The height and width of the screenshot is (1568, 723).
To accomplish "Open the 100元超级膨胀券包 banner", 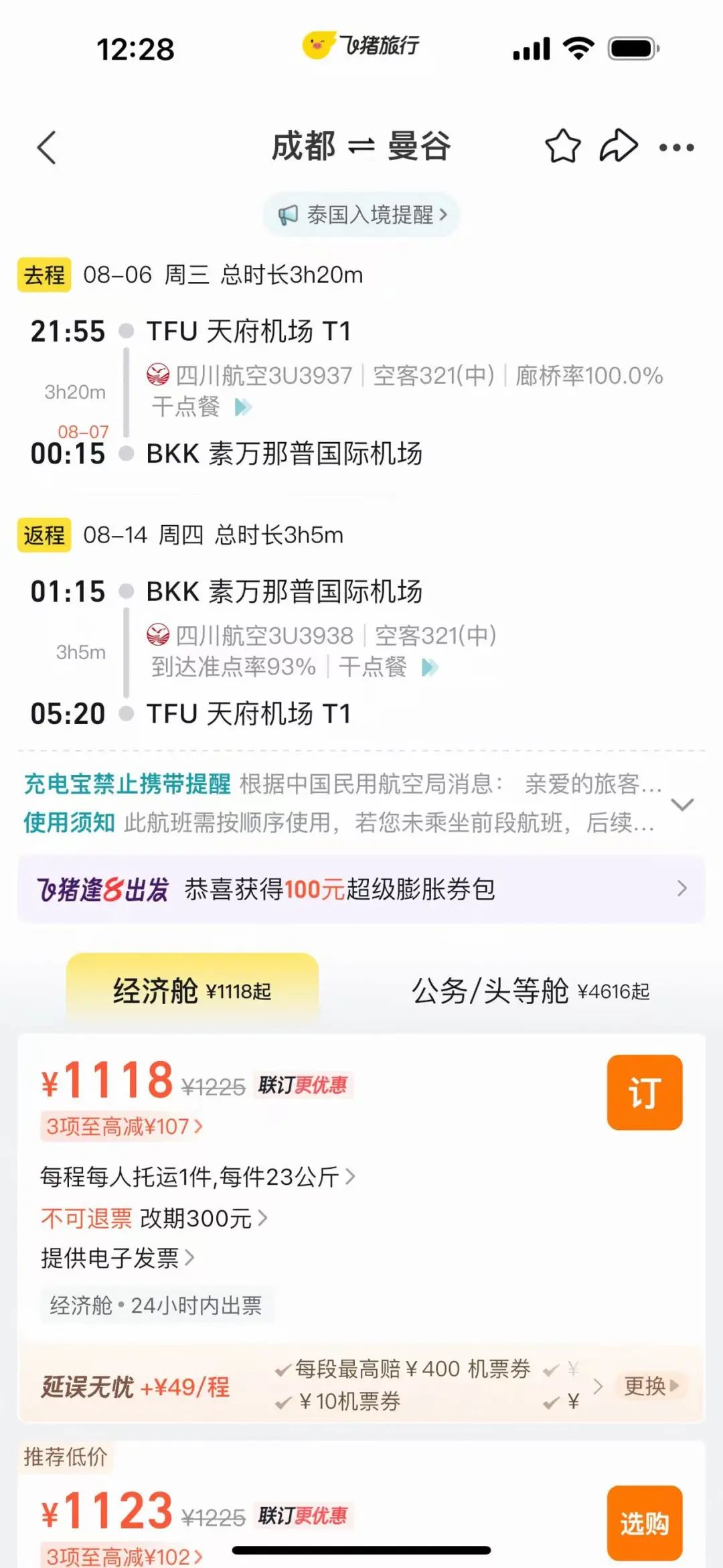I will point(361,889).
